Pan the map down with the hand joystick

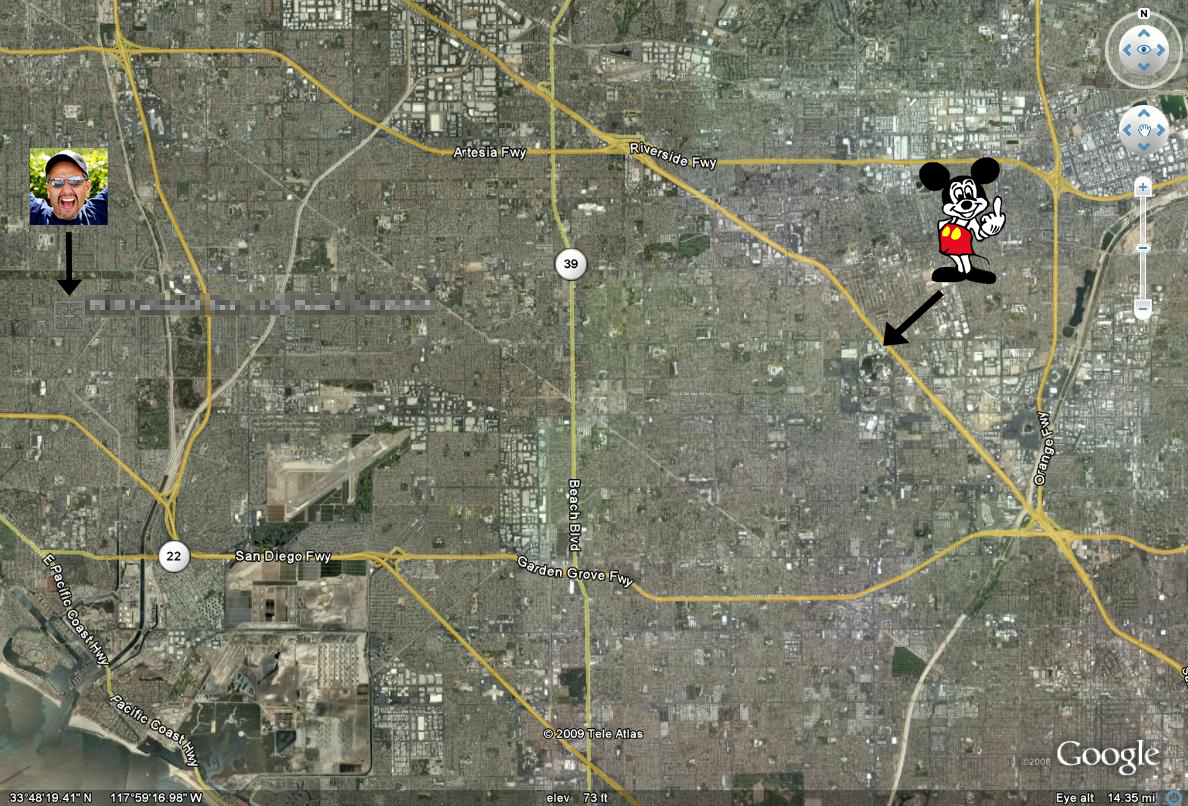tap(1143, 147)
